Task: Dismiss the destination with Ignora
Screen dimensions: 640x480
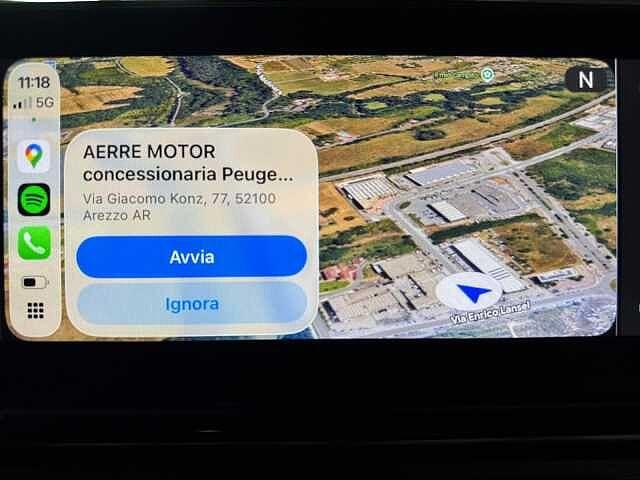Action: click(x=191, y=303)
